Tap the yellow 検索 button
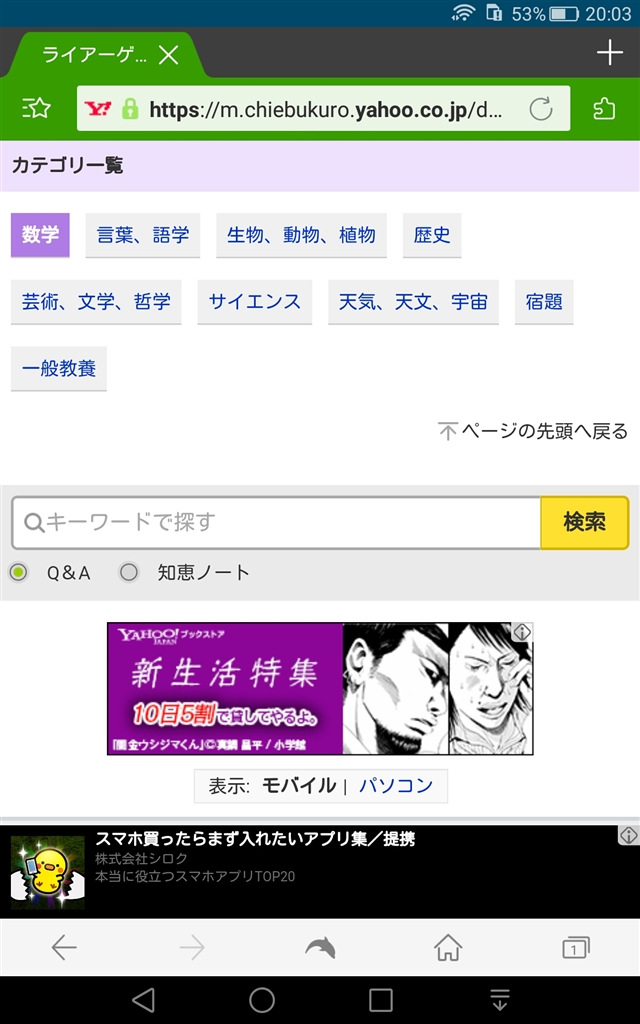Viewport: 640px width, 1024px height. pyautogui.click(x=584, y=522)
